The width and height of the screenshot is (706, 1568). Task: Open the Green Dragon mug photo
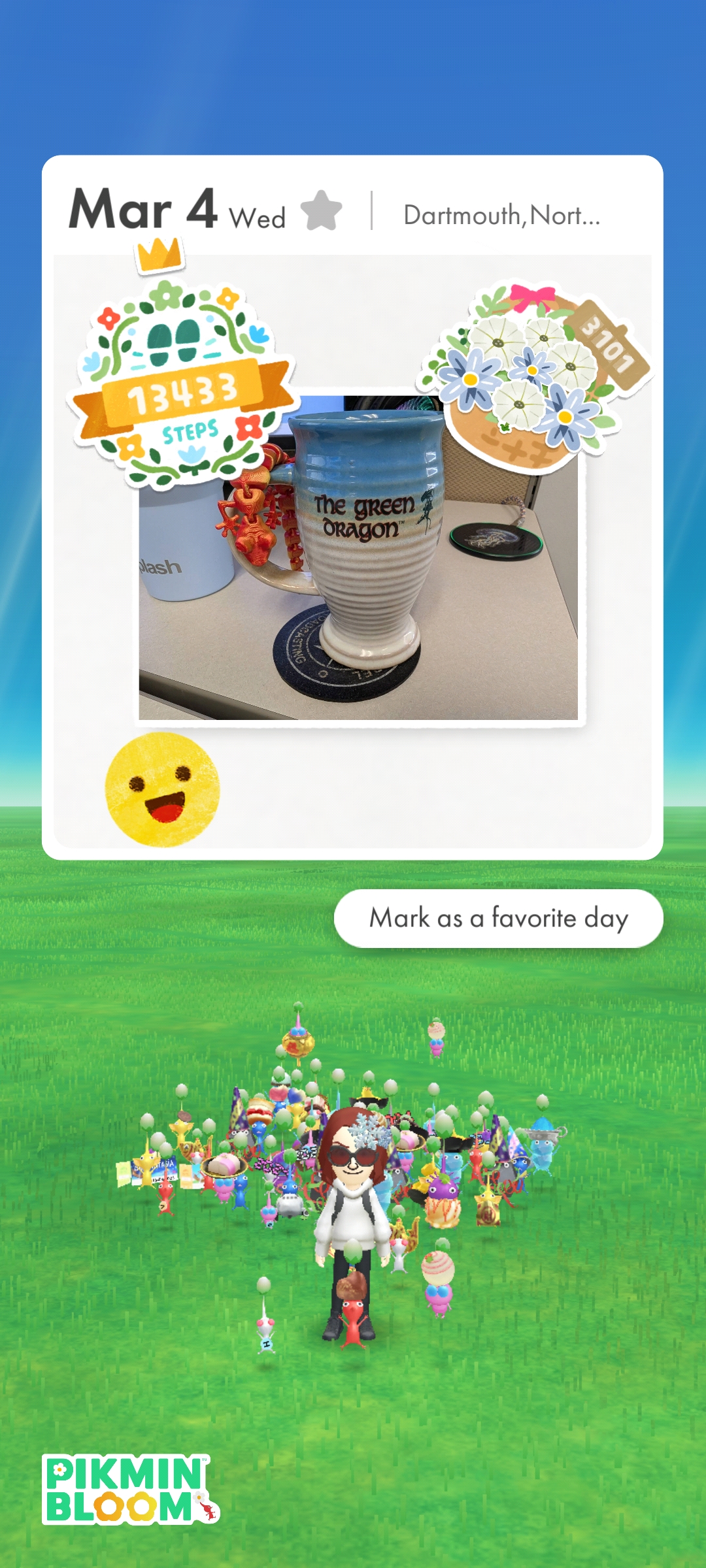[366, 588]
